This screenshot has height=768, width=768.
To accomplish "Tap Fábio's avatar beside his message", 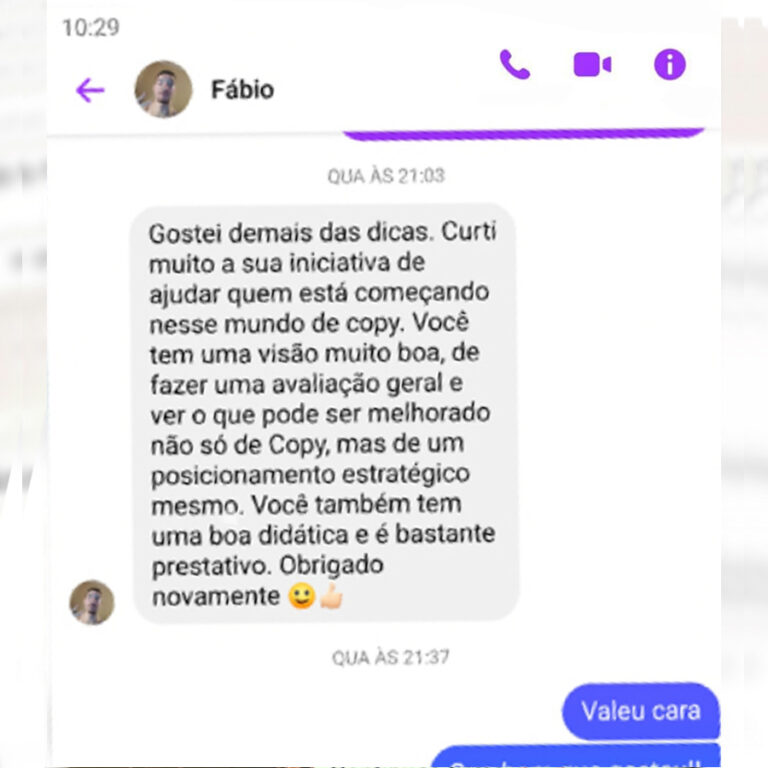I will 92,602.
